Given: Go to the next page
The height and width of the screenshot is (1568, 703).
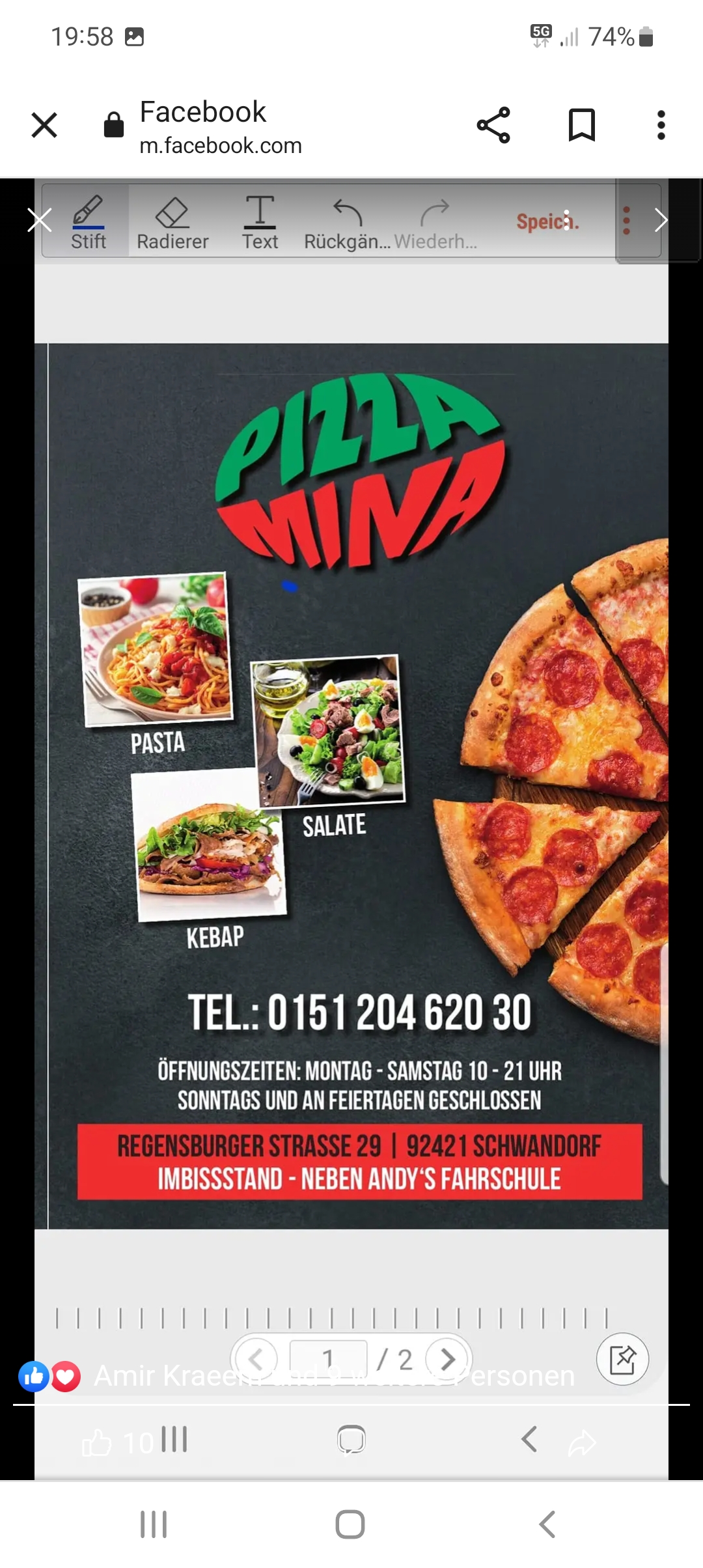Looking at the screenshot, I should pos(448,1358).
